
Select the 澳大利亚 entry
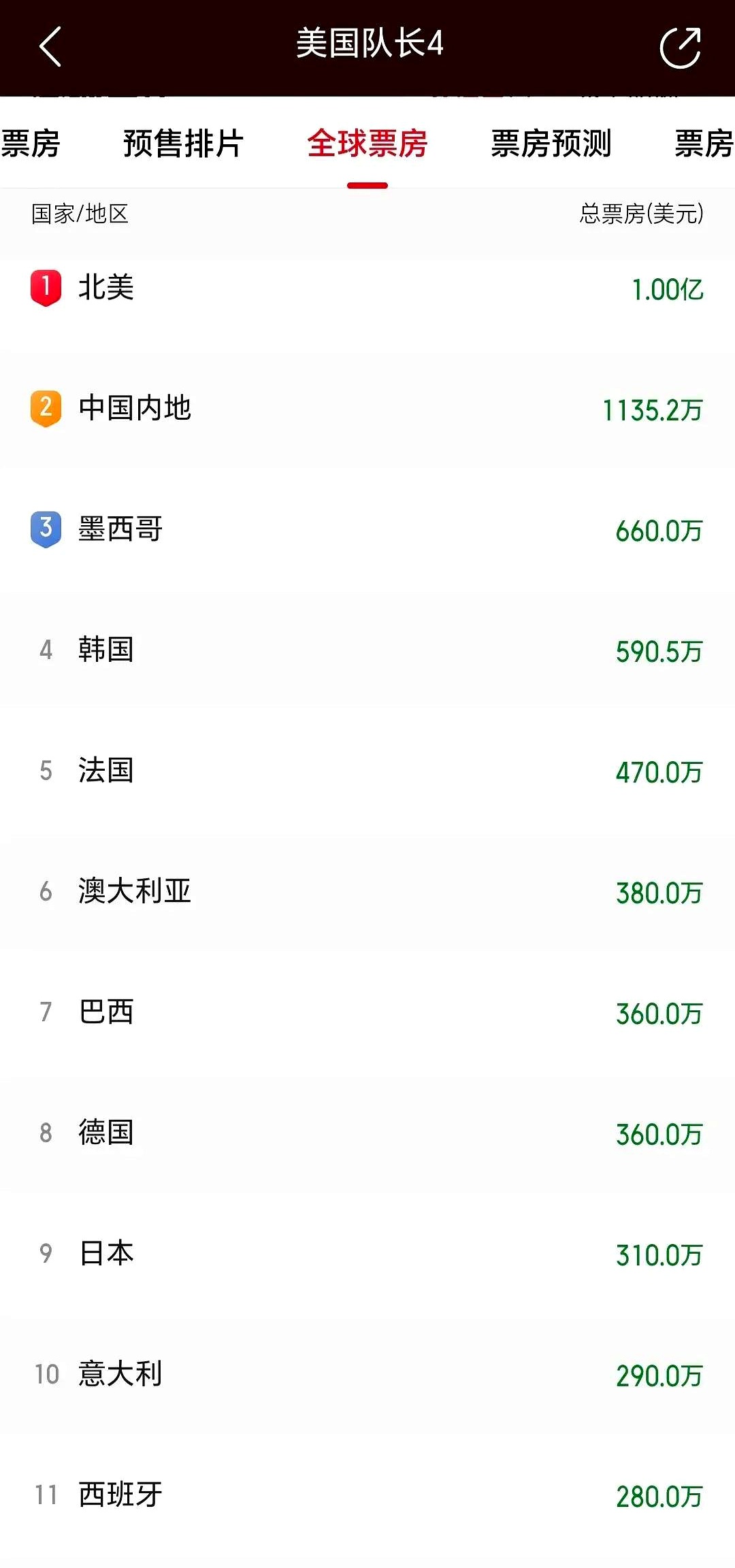pyautogui.click(x=367, y=891)
